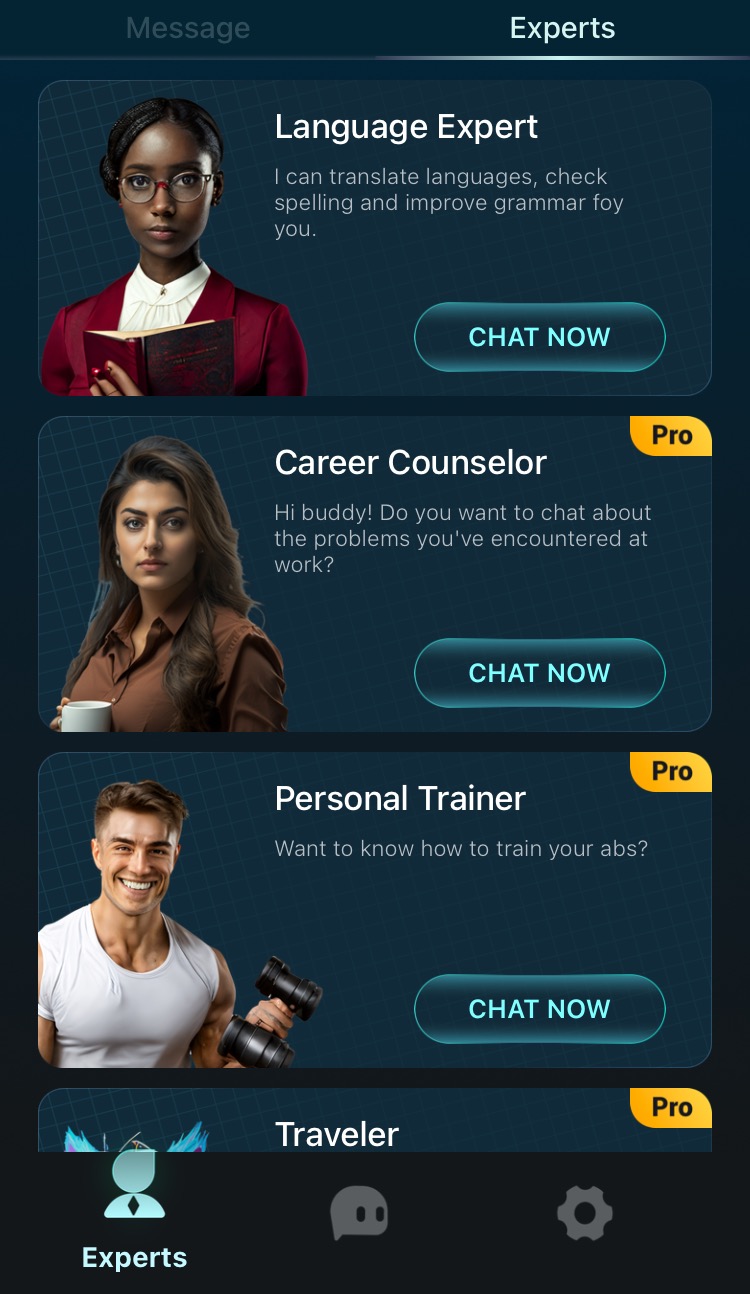The image size is (750, 1294).
Task: Tap the Pro badge on Traveler card
Action: point(671,1108)
